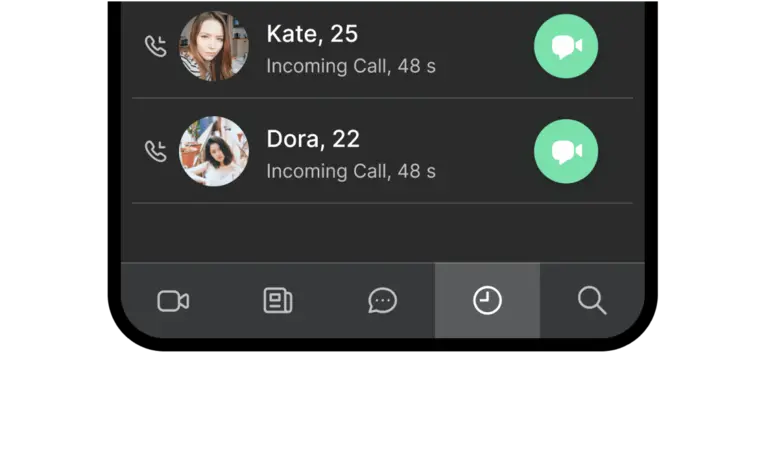
Task: Switch to the video camera tab
Action: point(173,301)
